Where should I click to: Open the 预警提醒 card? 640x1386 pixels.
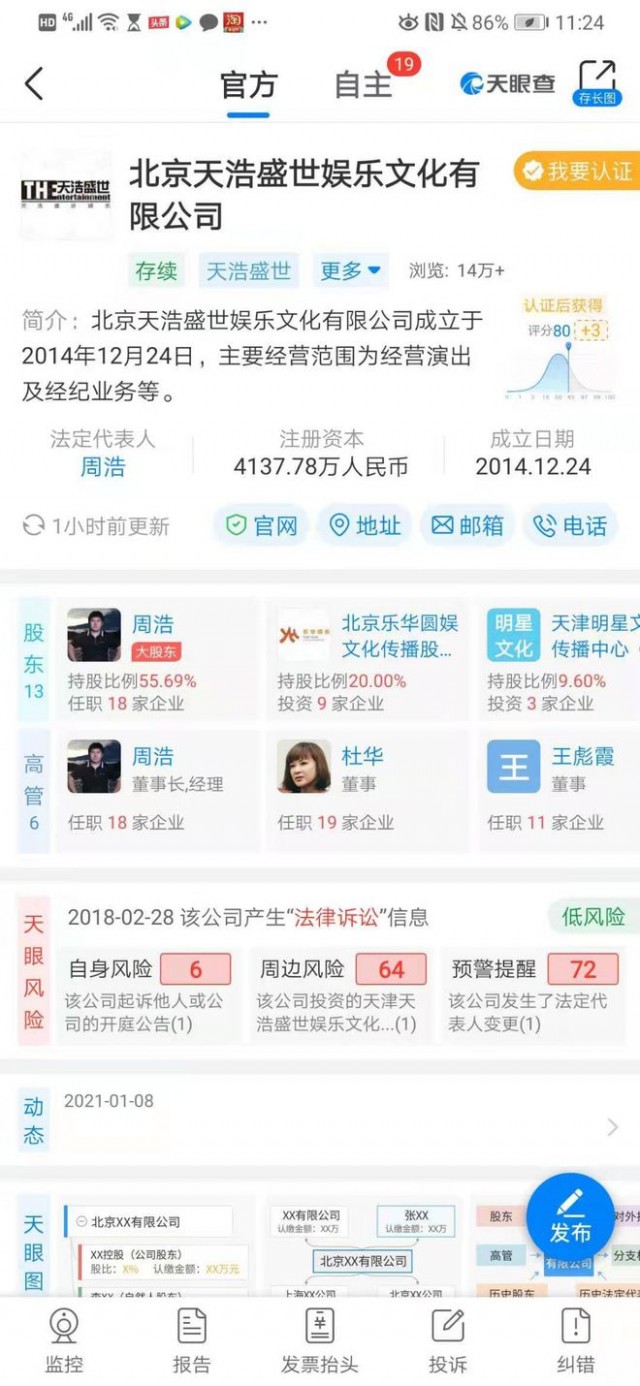[533, 995]
